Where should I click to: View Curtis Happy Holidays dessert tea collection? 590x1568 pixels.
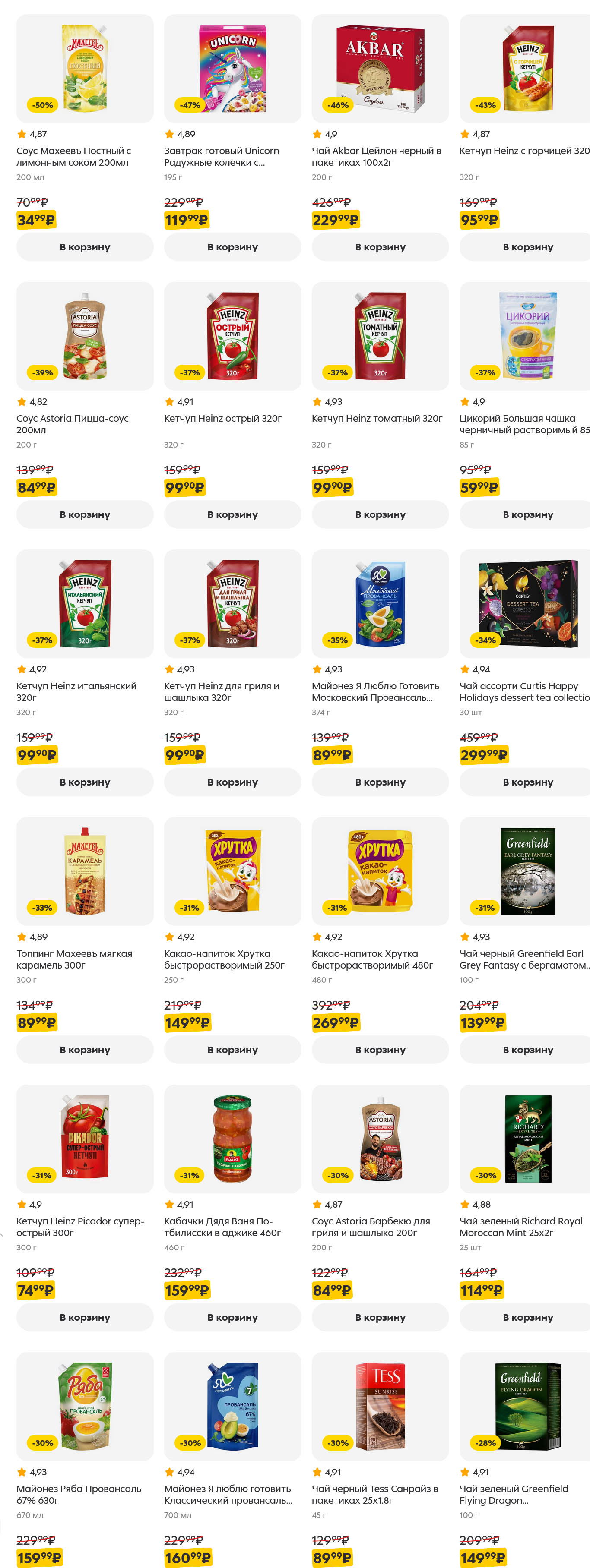[x=527, y=604]
